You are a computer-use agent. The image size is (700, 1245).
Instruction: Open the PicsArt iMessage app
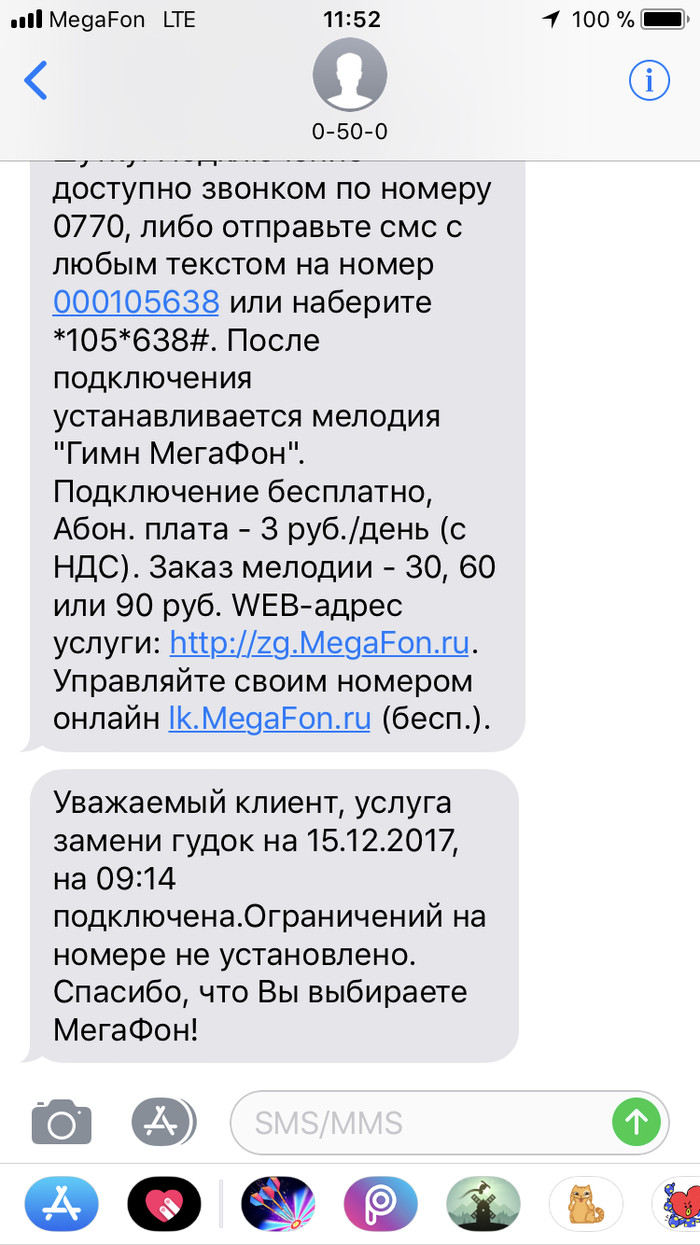[381, 1204]
